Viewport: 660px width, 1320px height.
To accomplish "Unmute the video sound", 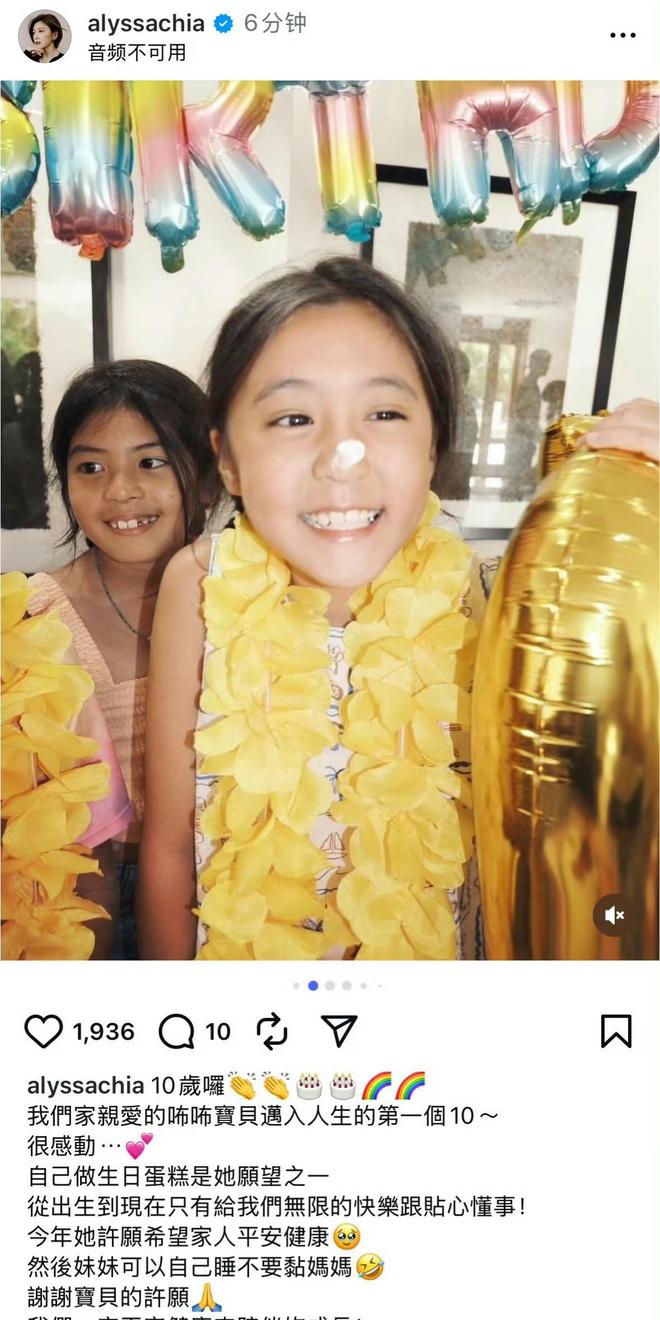I will coord(615,915).
